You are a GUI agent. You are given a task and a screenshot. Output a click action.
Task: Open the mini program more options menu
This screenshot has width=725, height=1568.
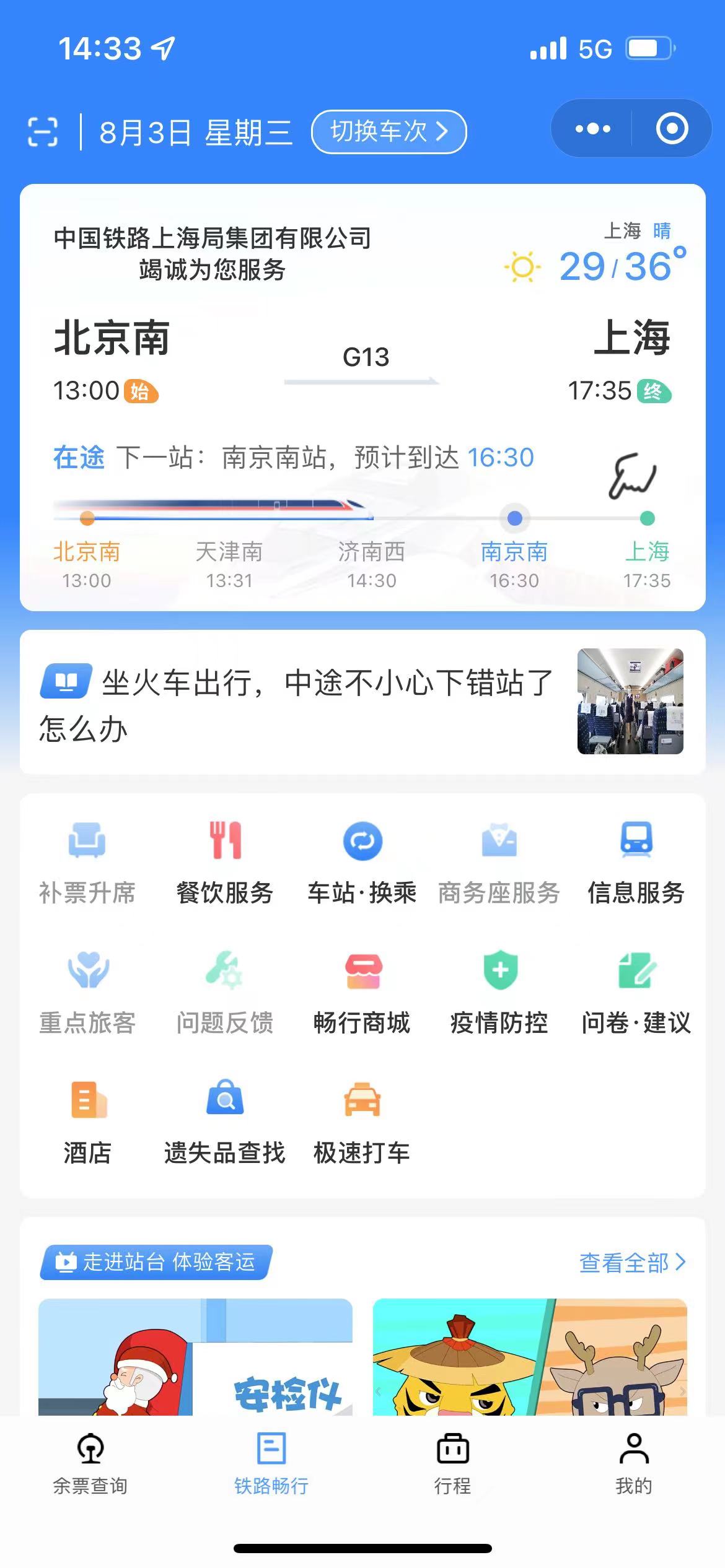pos(592,129)
